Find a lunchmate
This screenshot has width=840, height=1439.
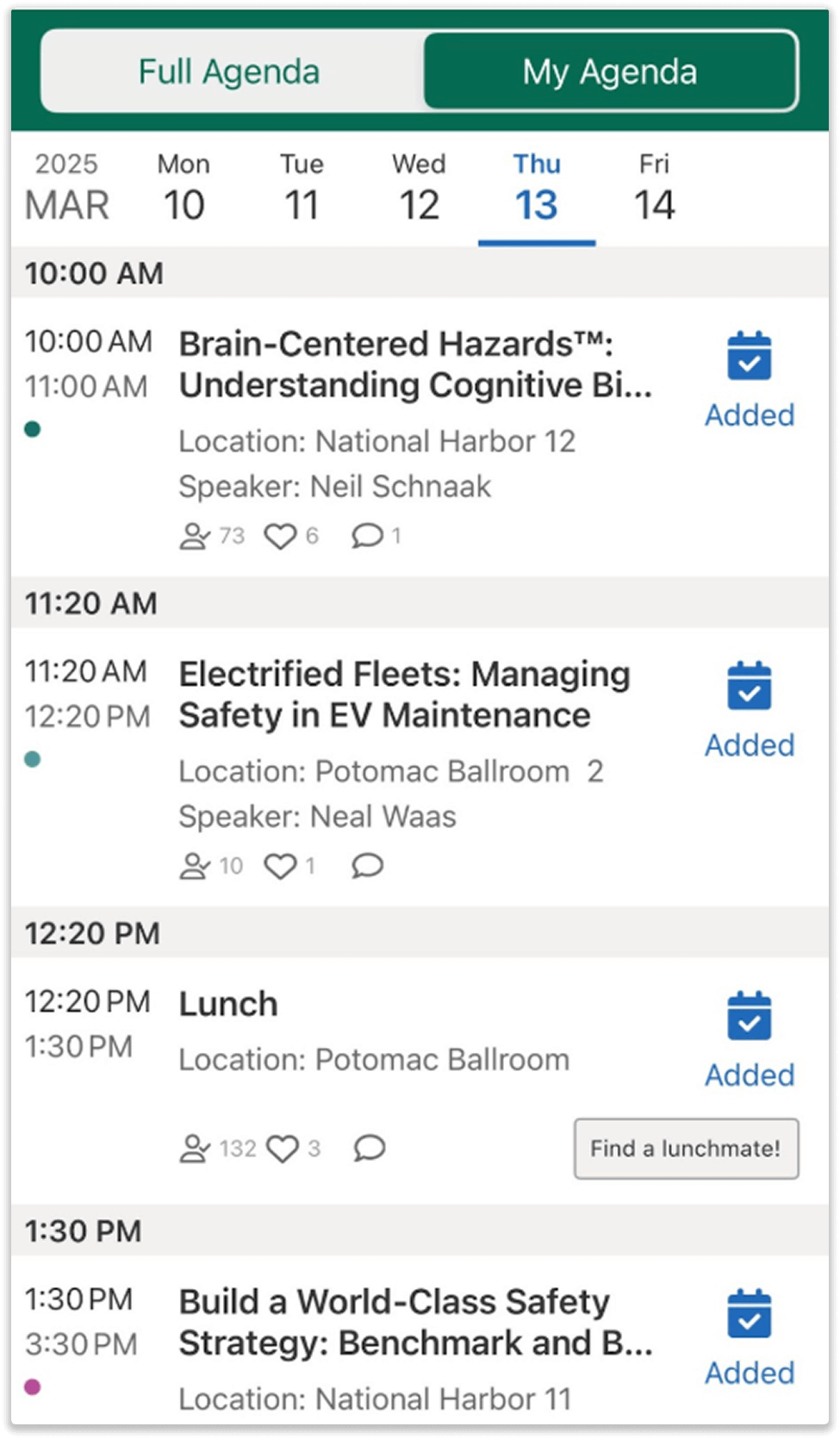(686, 1149)
